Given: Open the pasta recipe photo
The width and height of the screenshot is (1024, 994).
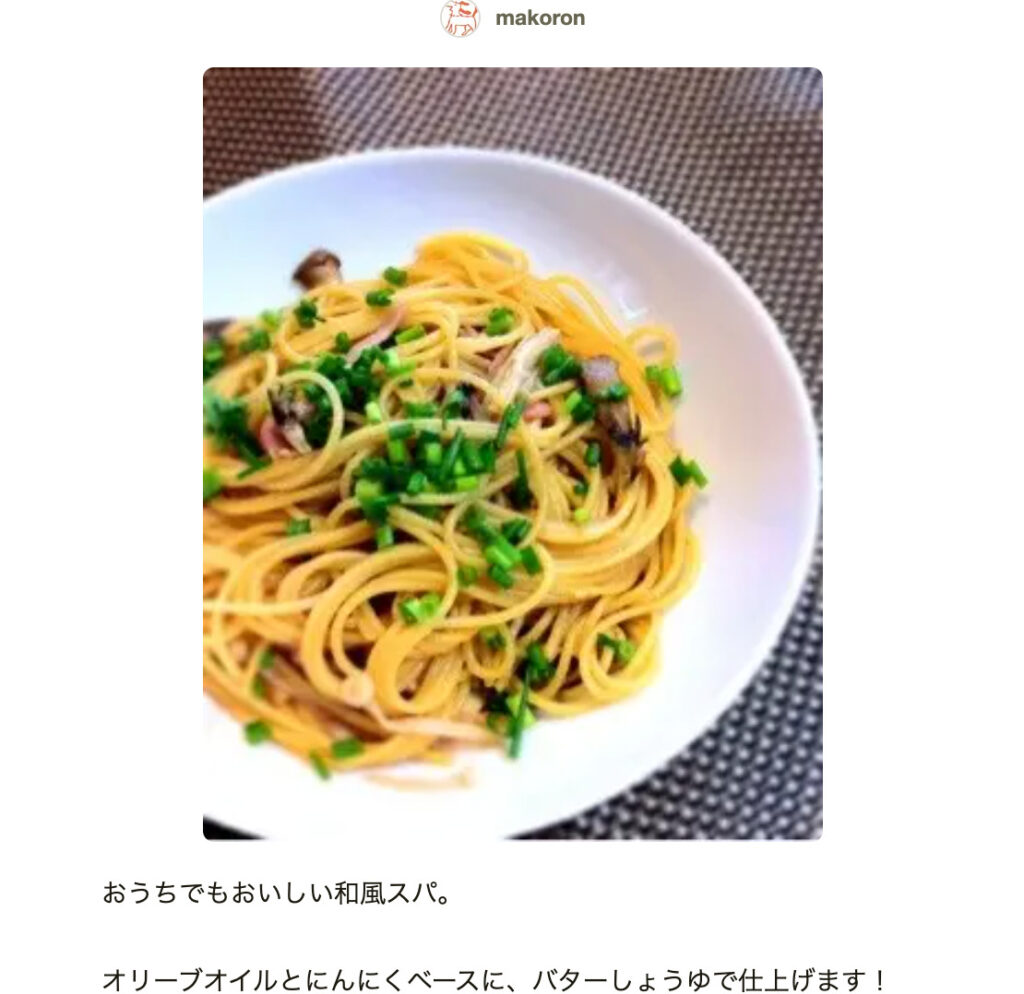Looking at the screenshot, I should tap(512, 453).
